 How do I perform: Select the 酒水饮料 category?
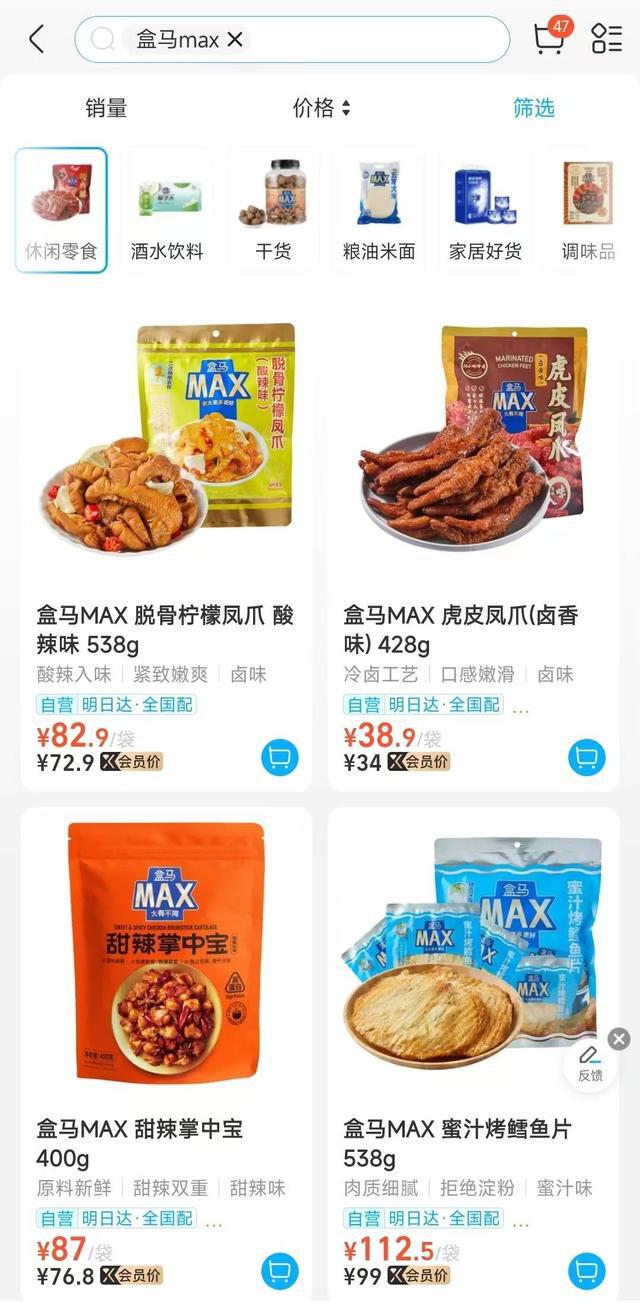[x=167, y=210]
